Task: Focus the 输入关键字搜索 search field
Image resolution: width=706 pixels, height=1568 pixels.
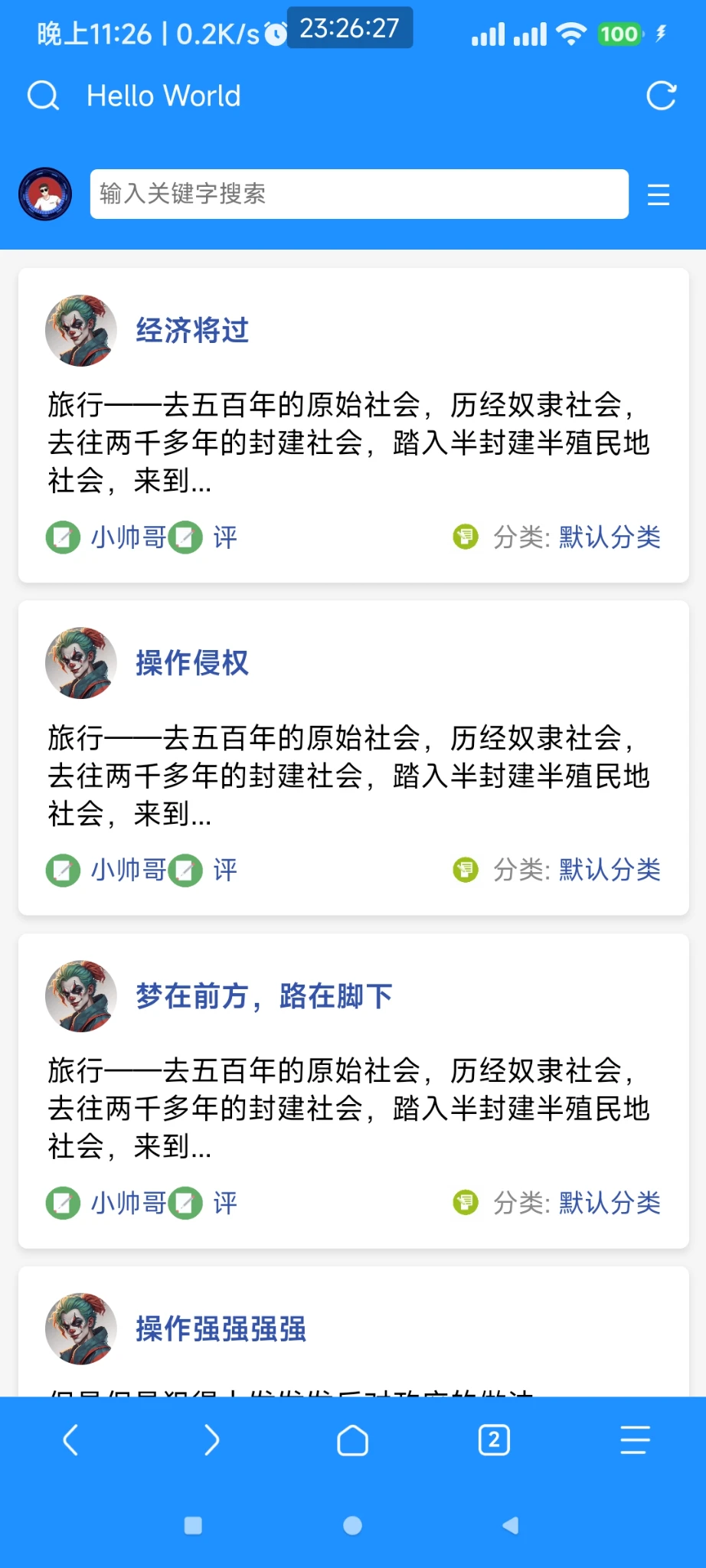Action: (358, 194)
